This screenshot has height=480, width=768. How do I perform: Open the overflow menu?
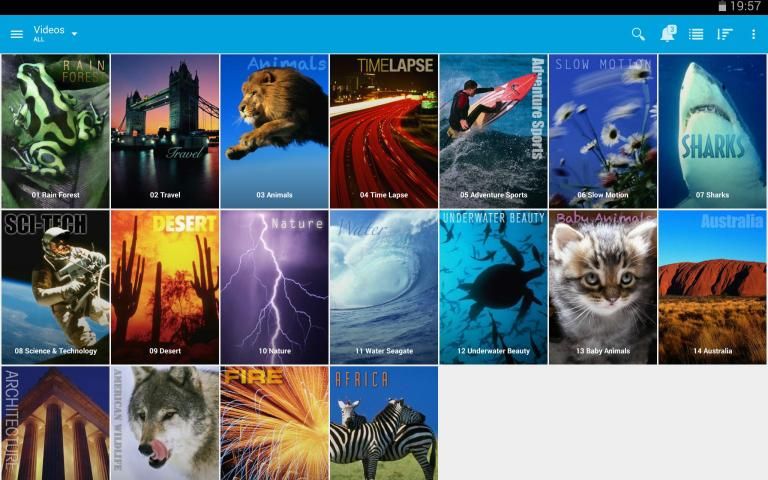click(753, 34)
